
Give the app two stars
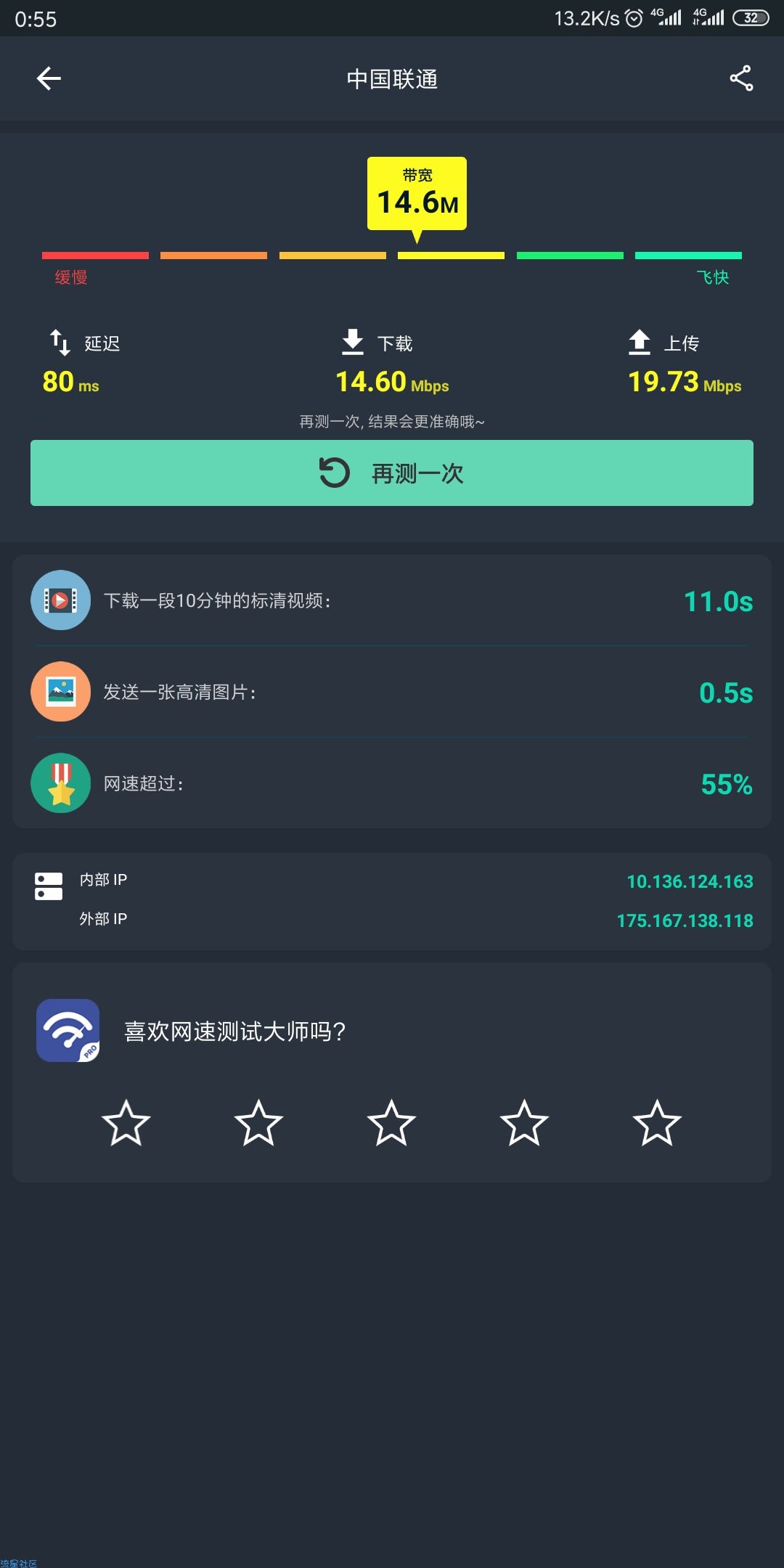(x=258, y=1123)
